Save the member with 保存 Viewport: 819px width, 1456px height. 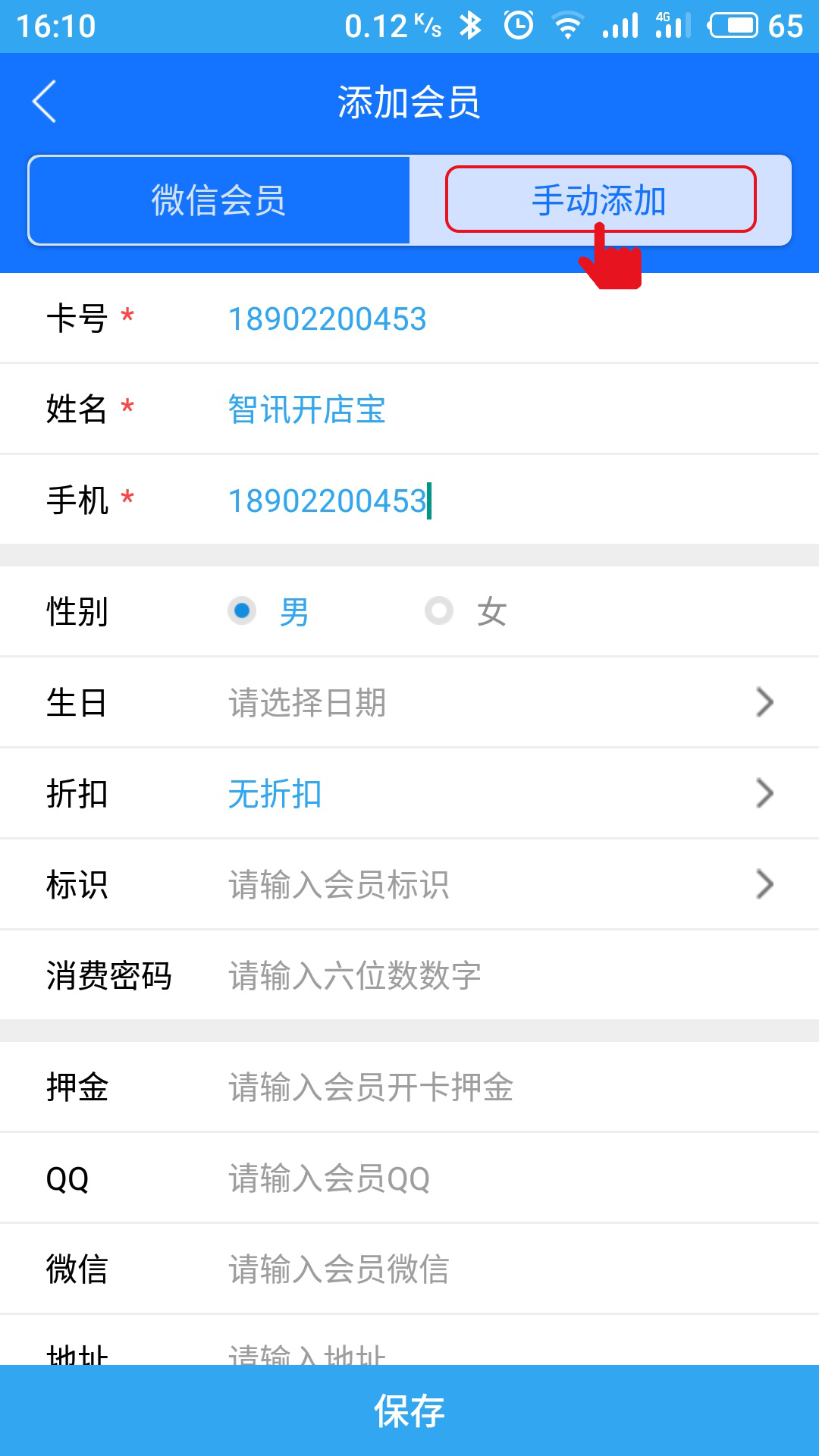[x=409, y=1410]
